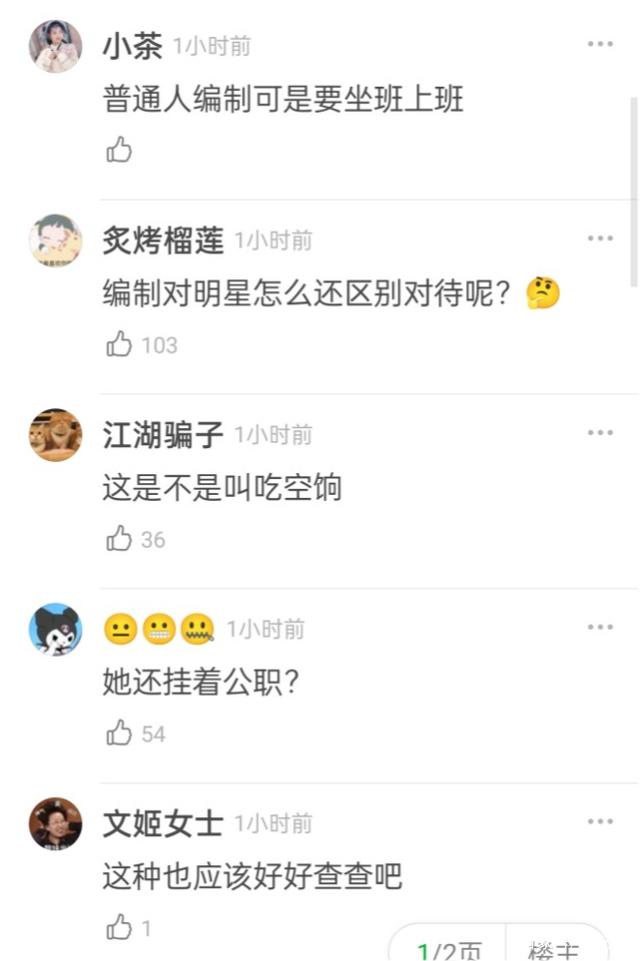
Task: Open the overflow menu on 小茶's comment
Action: click(x=600, y=44)
